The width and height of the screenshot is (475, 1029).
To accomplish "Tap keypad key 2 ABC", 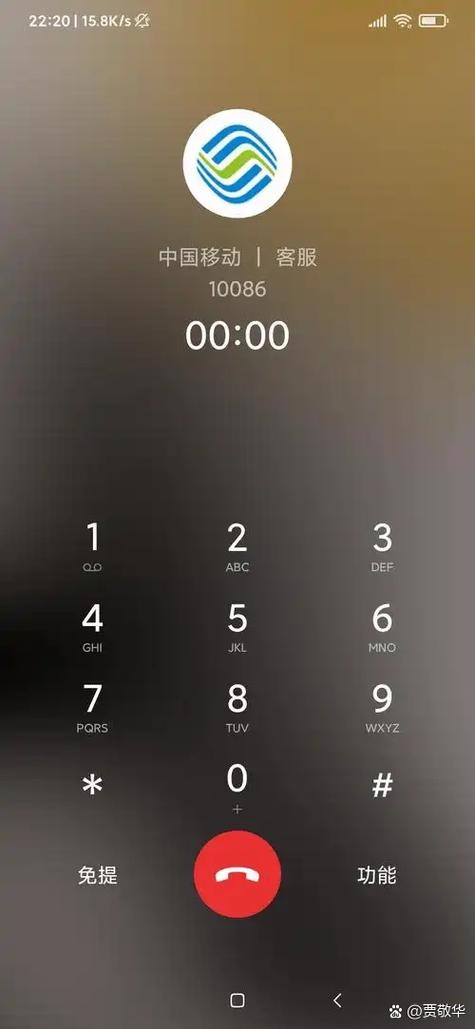I will [238, 546].
